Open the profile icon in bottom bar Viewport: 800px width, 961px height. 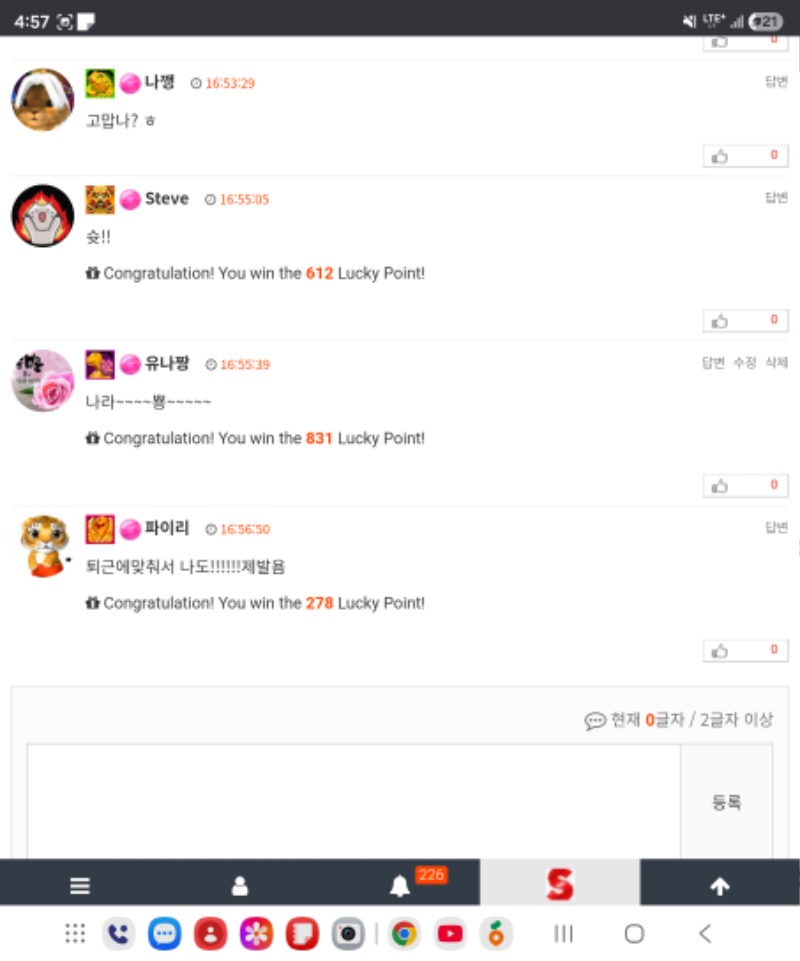pyautogui.click(x=240, y=885)
